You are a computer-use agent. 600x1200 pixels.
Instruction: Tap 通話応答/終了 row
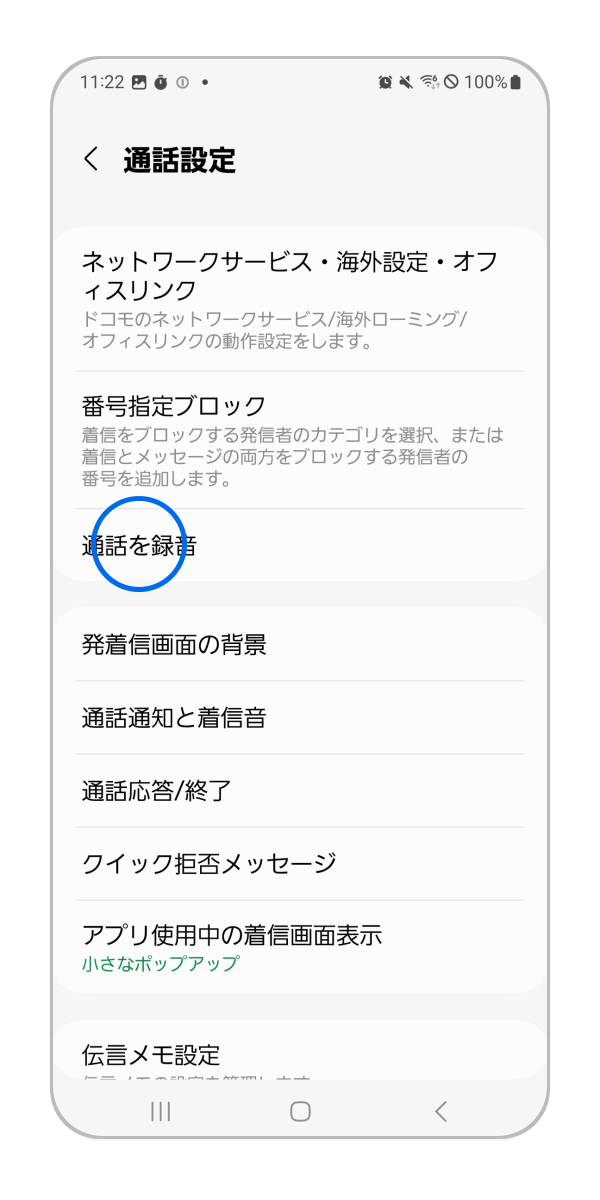(x=300, y=791)
